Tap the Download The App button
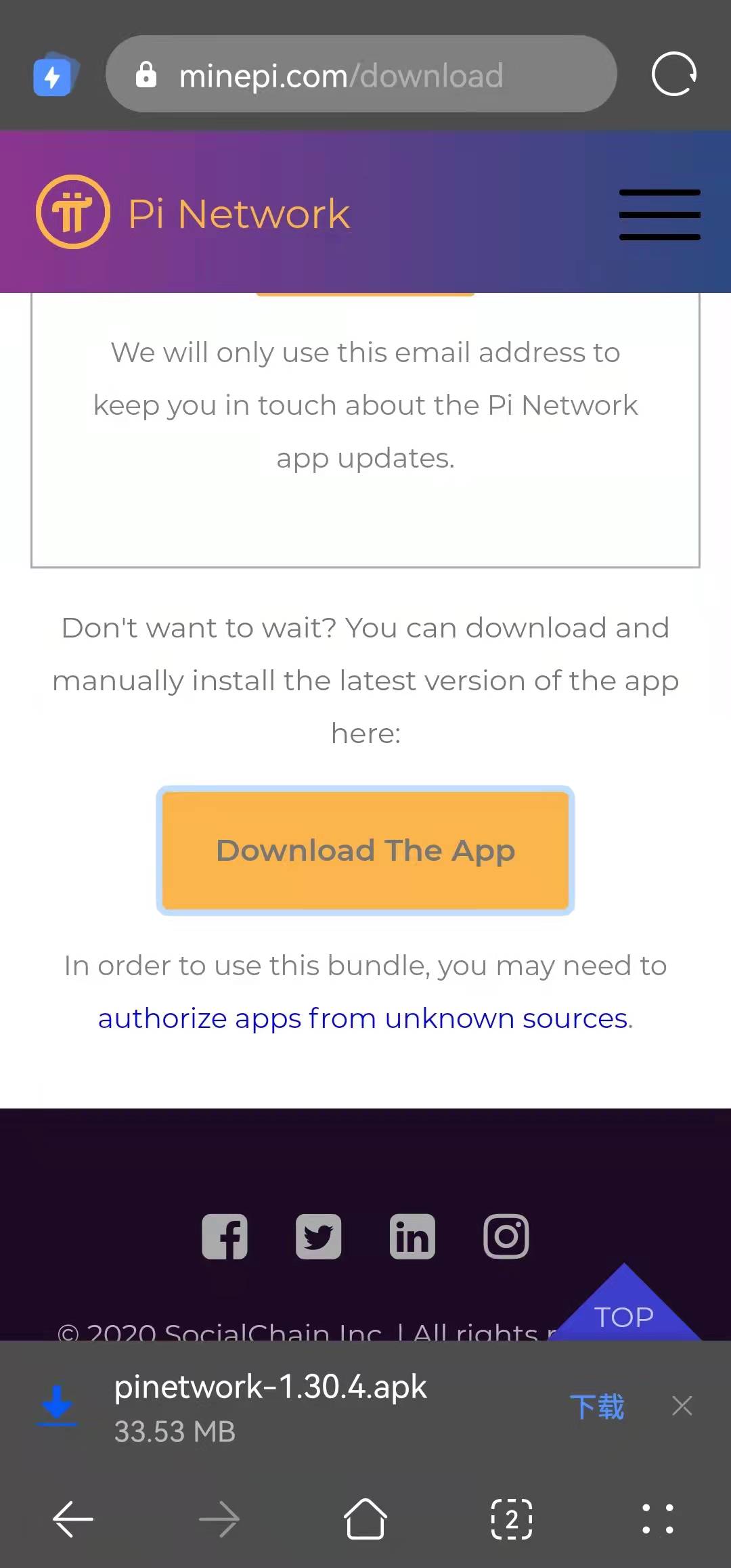 [365, 851]
